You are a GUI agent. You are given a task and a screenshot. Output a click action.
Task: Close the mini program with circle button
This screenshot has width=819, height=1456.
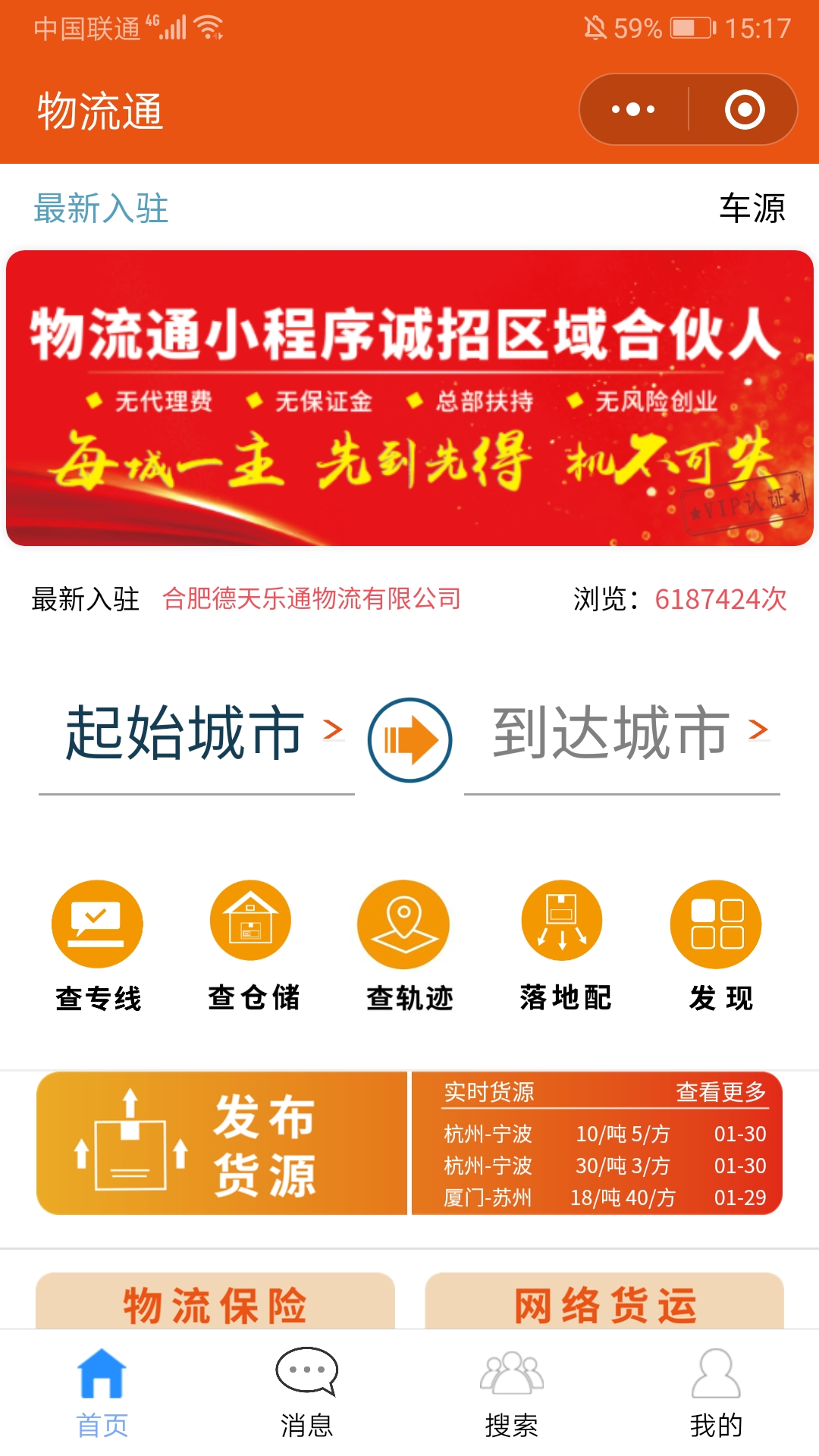[745, 110]
